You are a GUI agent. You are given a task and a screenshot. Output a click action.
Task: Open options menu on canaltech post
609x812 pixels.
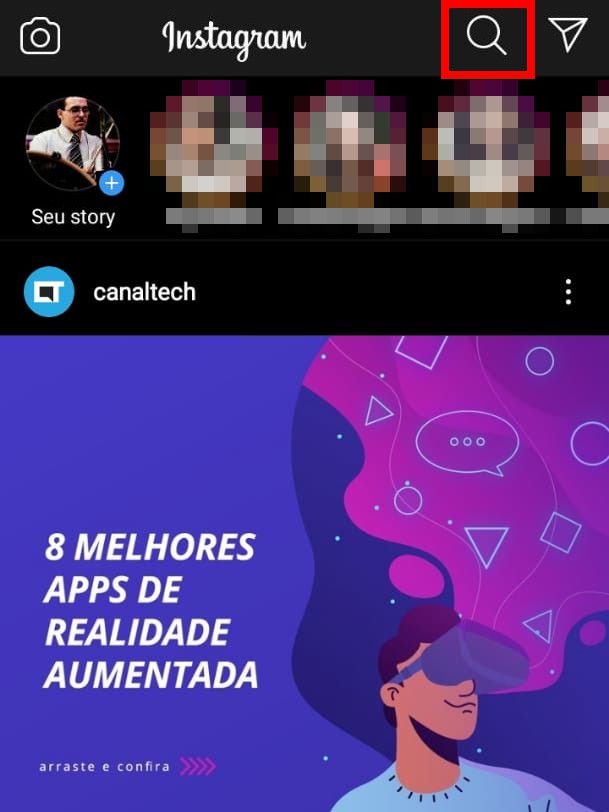(568, 292)
